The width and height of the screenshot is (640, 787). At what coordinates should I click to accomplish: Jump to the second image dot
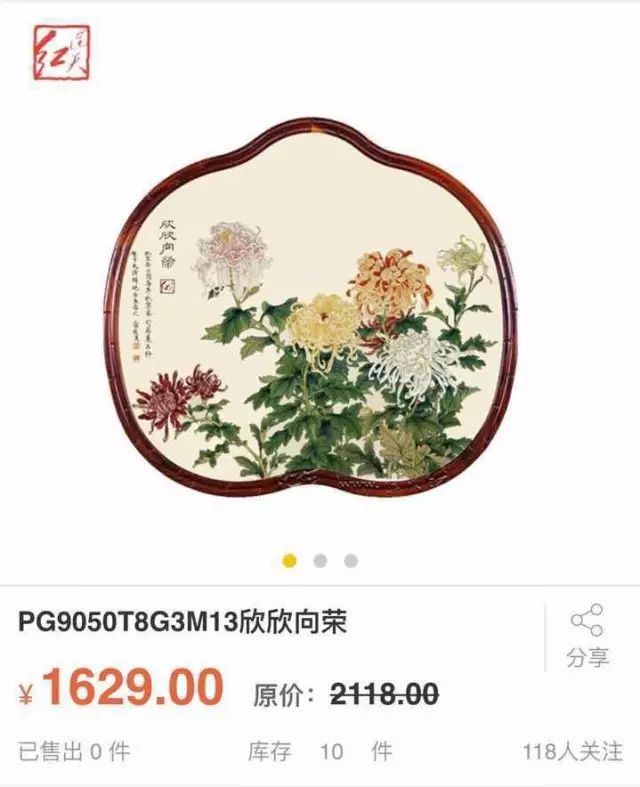coord(320,561)
